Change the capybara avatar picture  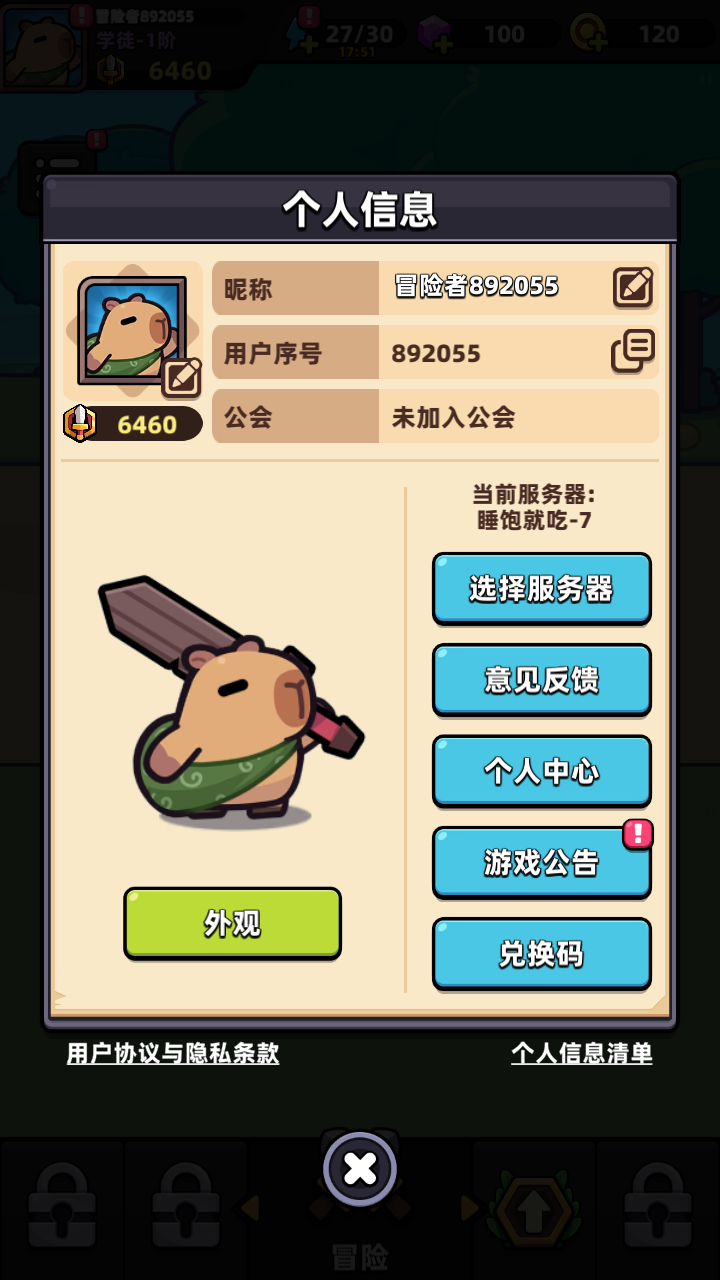pyautogui.click(x=181, y=376)
